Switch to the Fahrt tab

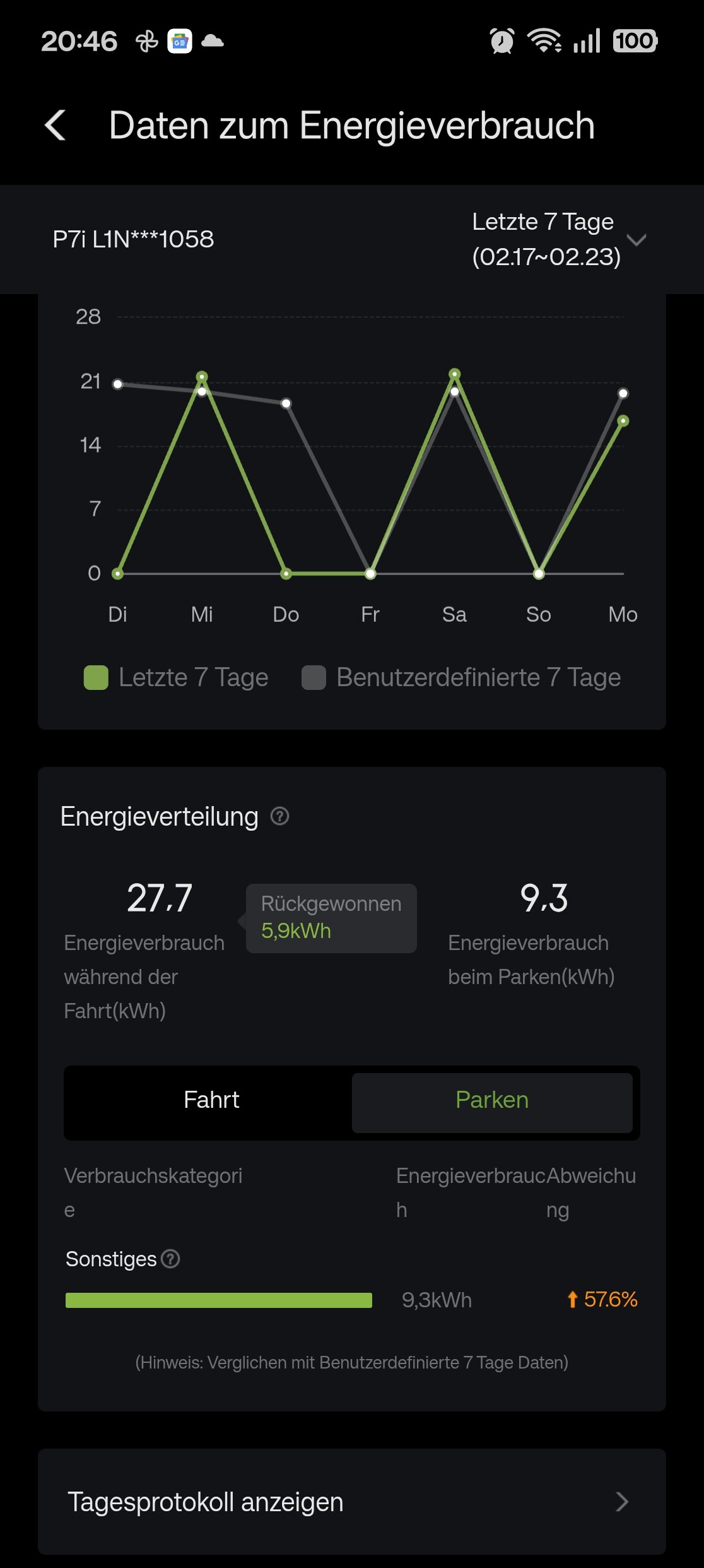click(211, 1100)
